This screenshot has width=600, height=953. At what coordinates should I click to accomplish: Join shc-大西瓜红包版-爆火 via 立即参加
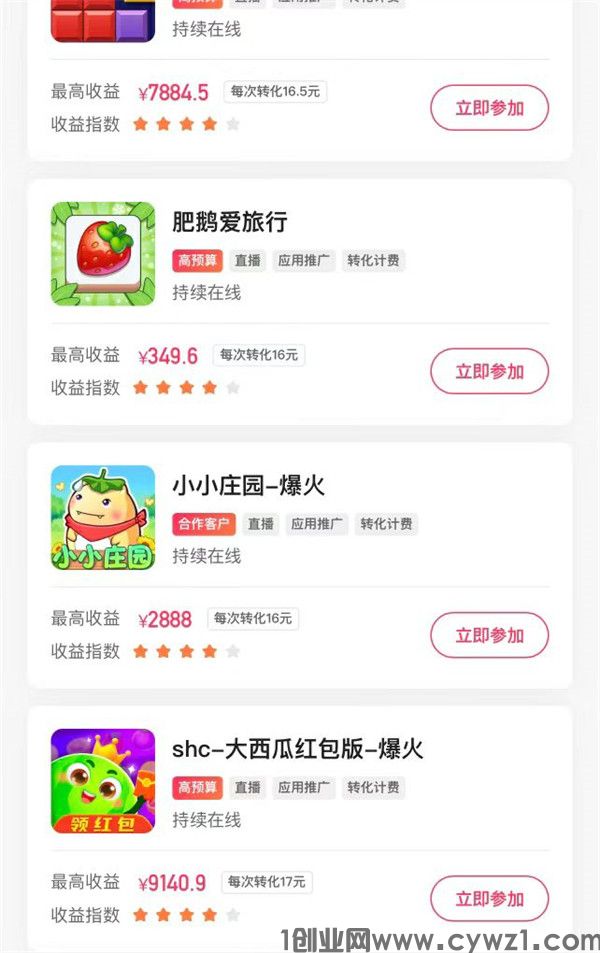(489, 898)
